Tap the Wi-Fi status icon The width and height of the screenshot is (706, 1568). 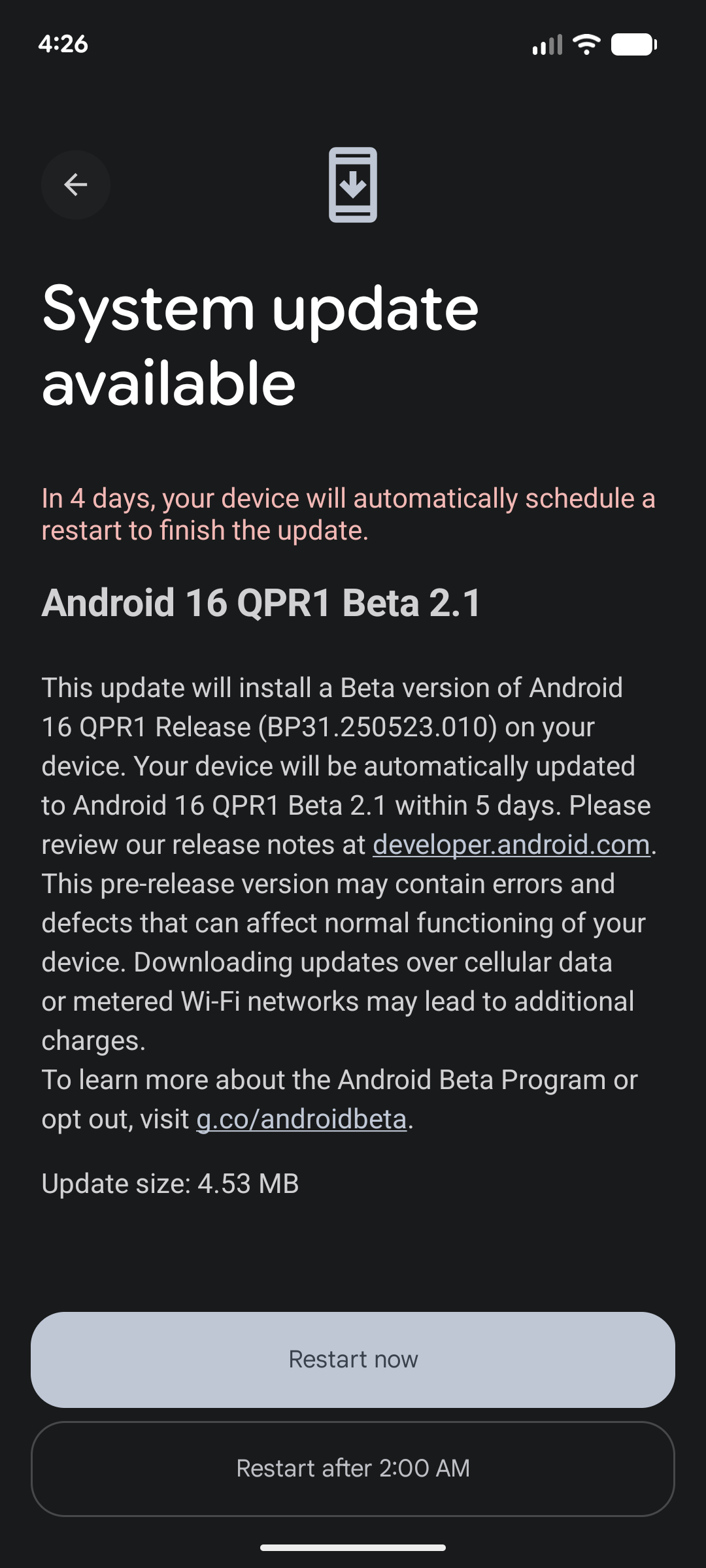pyautogui.click(x=585, y=44)
